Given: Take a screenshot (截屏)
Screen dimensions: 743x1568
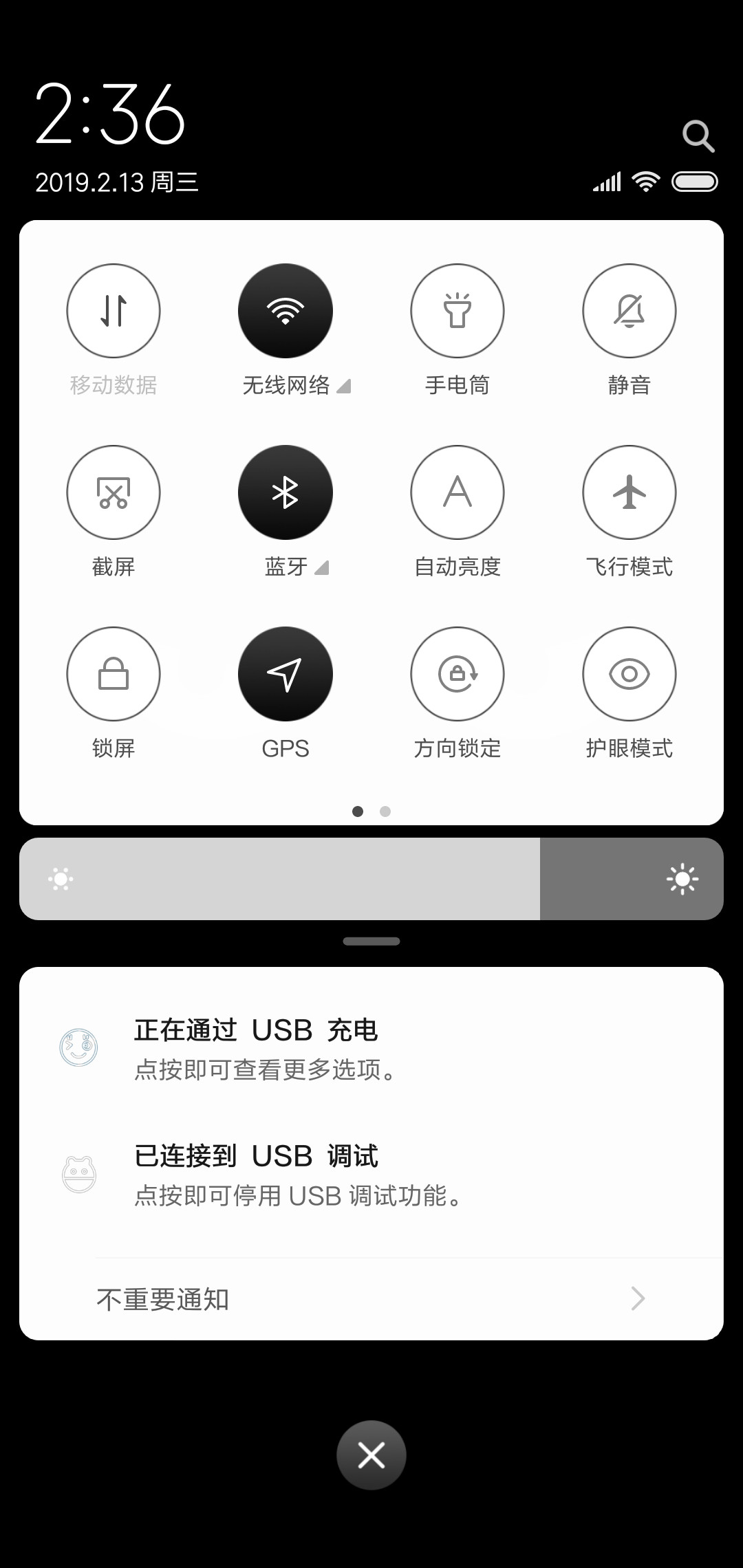Looking at the screenshot, I should (x=114, y=492).
